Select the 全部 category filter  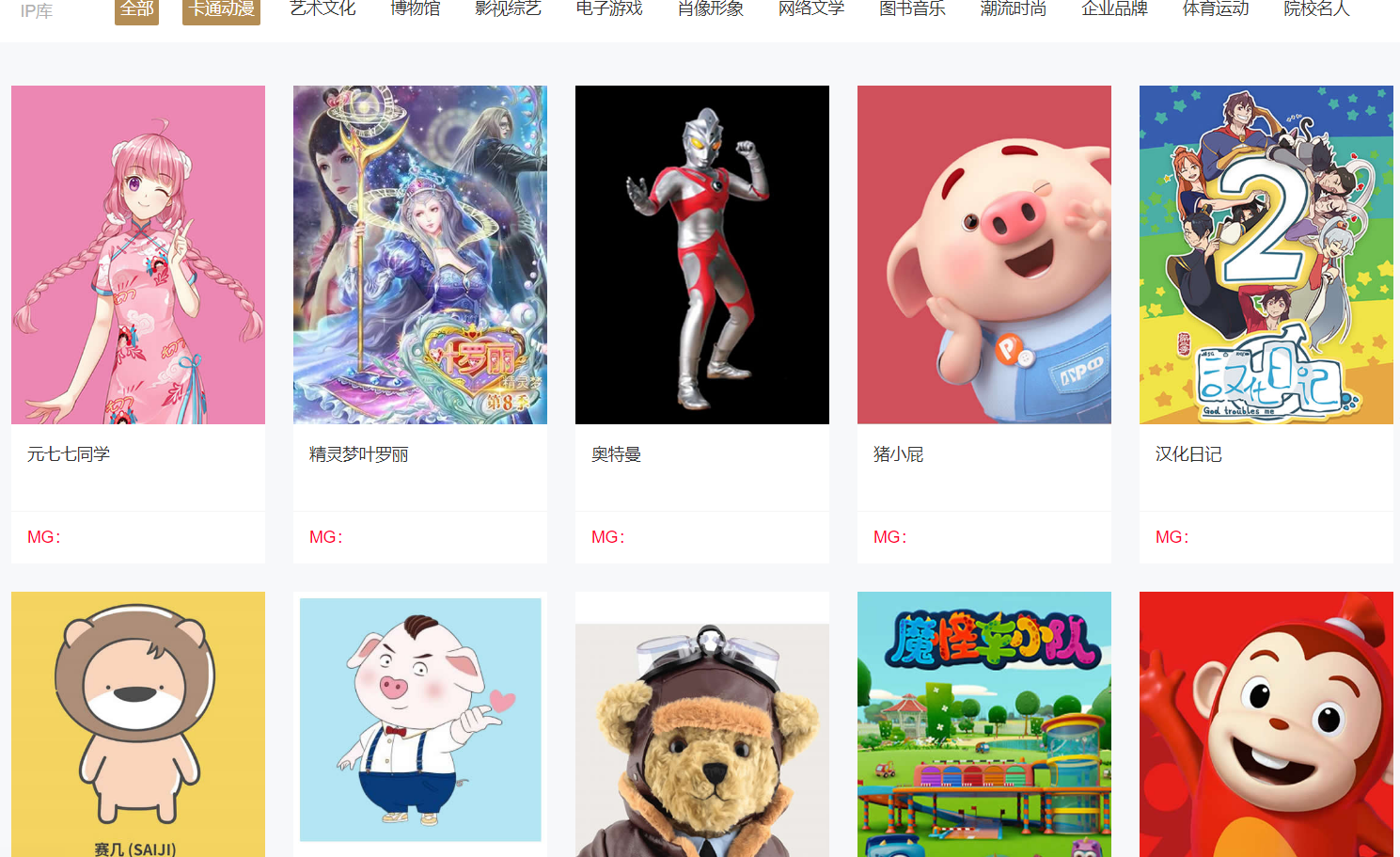point(136,9)
